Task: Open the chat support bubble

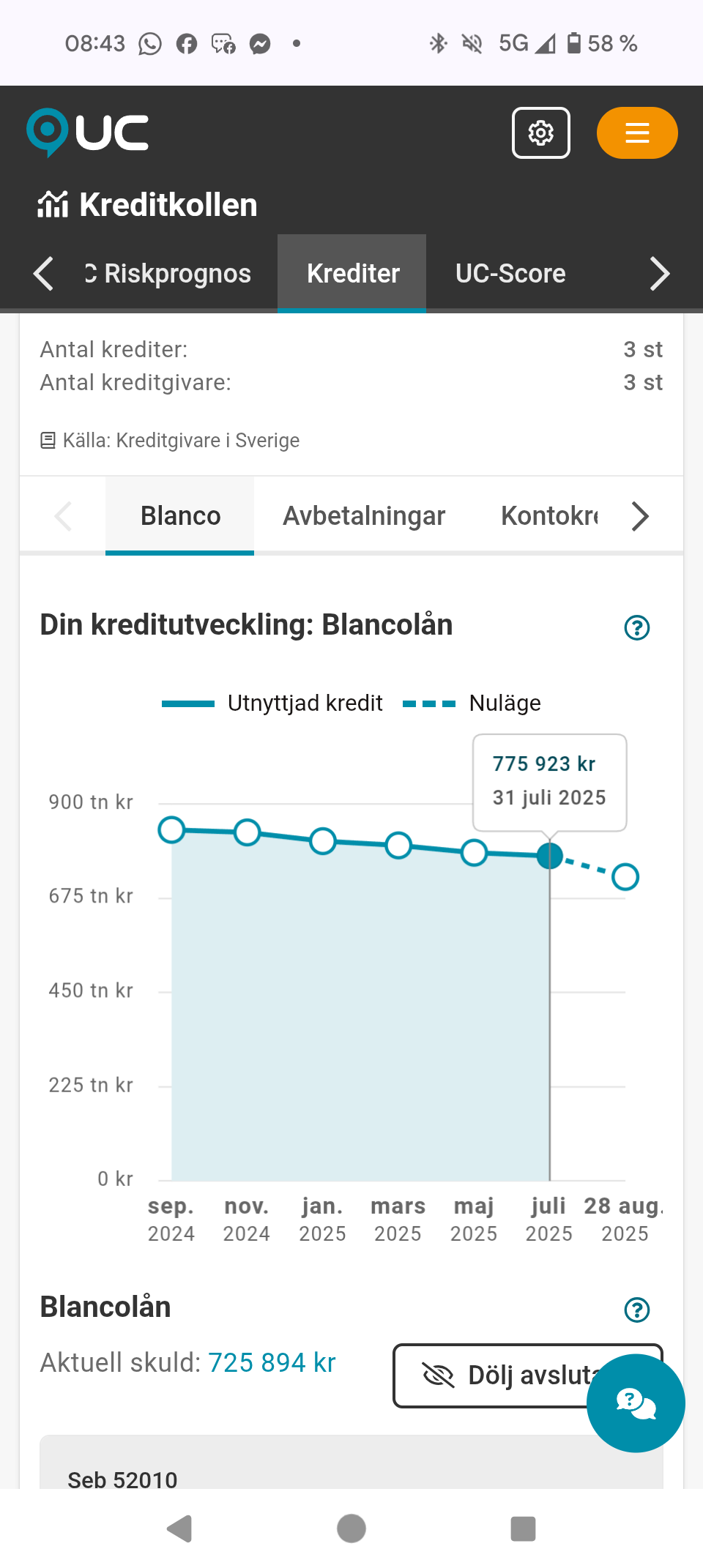Action: coord(636,1403)
